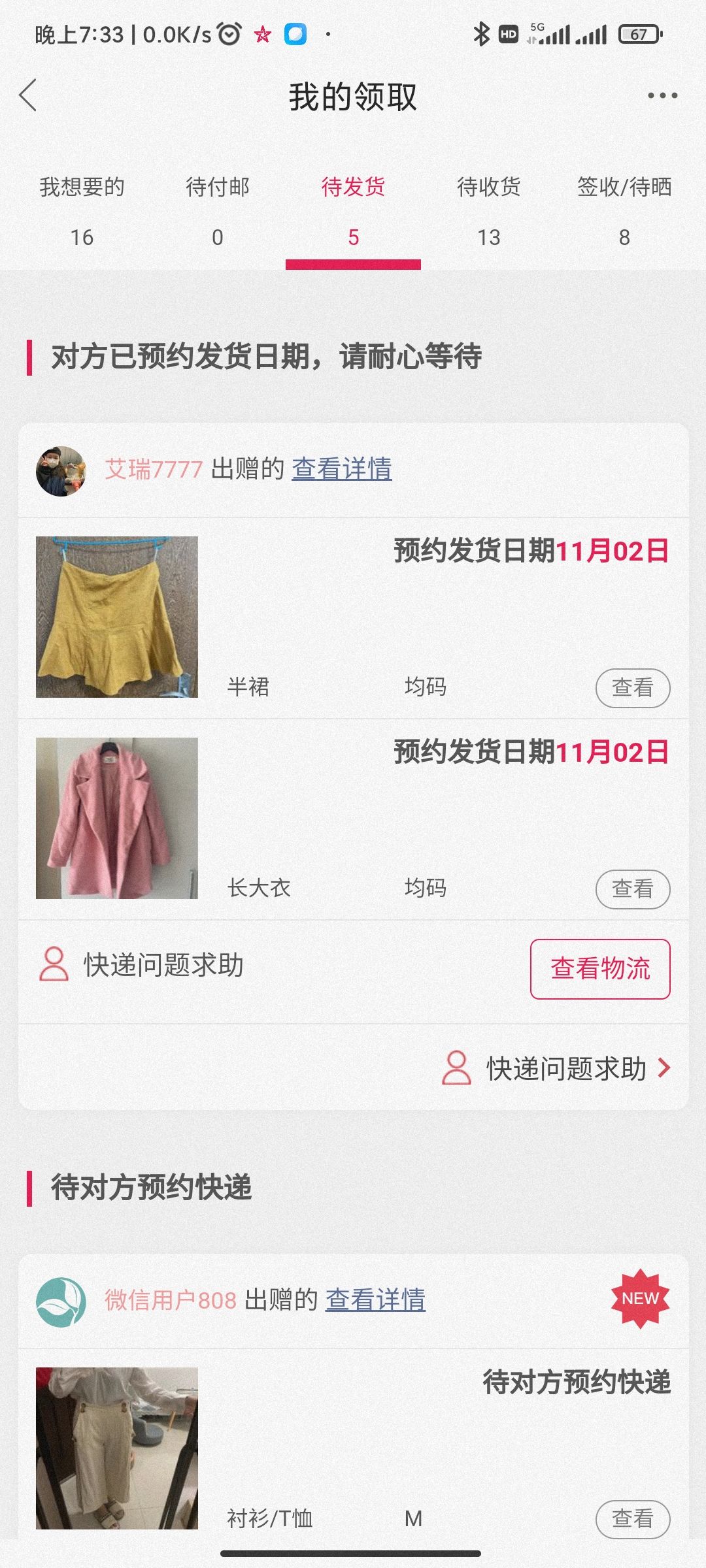Switch to the 我想要的 tab
This screenshot has width=706, height=1568.
coord(82,212)
